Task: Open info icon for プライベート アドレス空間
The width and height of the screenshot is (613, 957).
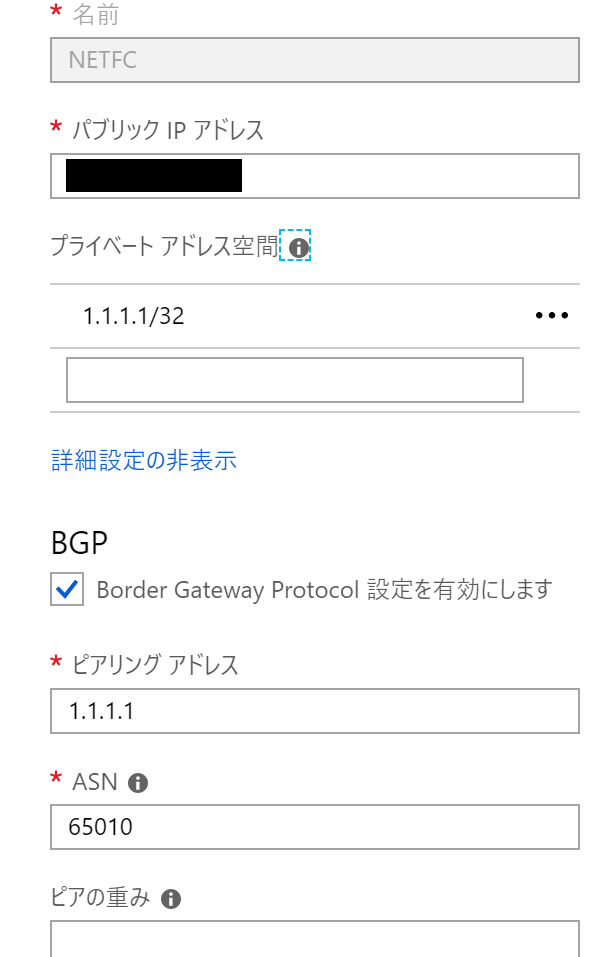Action: [296, 246]
